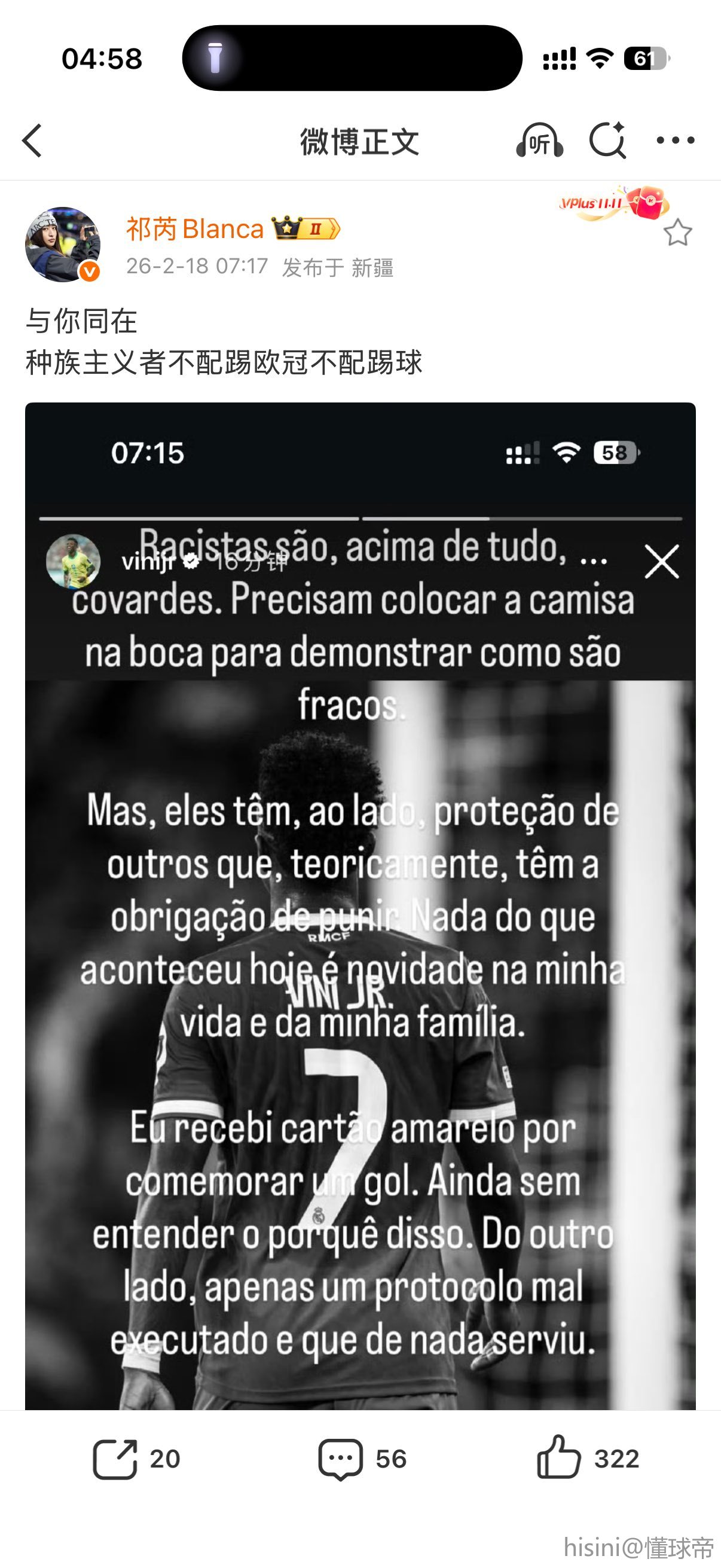Repost this Weibo with 20 shares
721x1568 pixels.
click(x=136, y=1459)
